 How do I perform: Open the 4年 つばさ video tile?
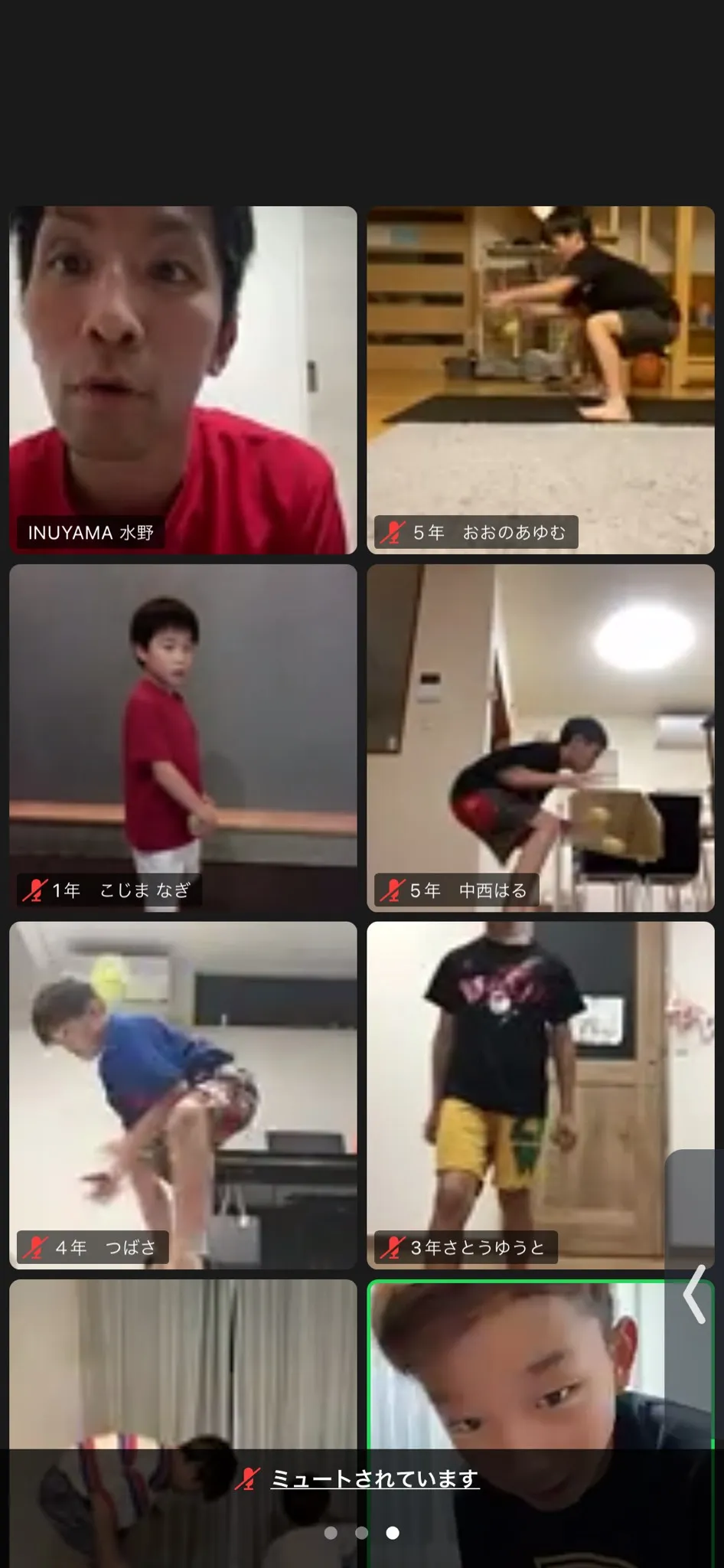pos(183,1095)
